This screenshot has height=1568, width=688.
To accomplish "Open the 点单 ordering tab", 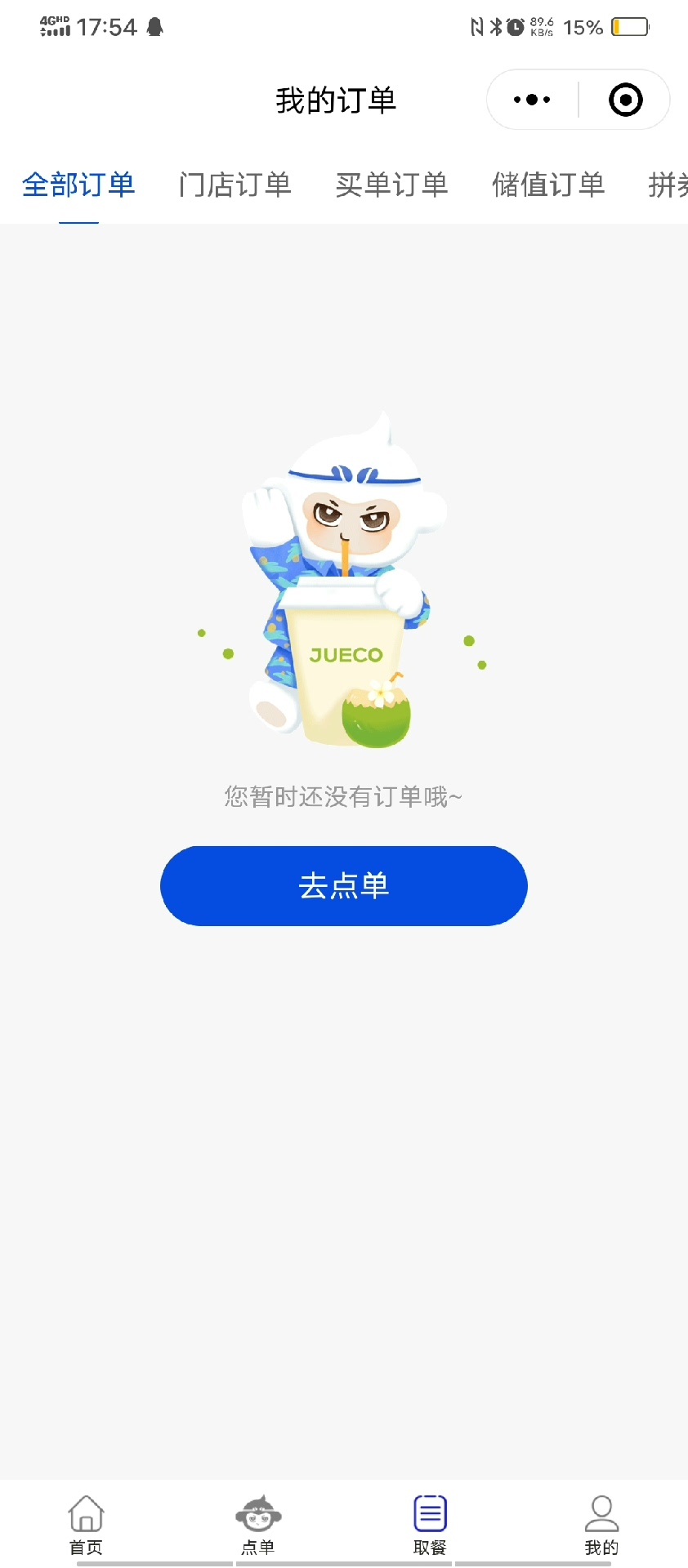I will (258, 1524).
